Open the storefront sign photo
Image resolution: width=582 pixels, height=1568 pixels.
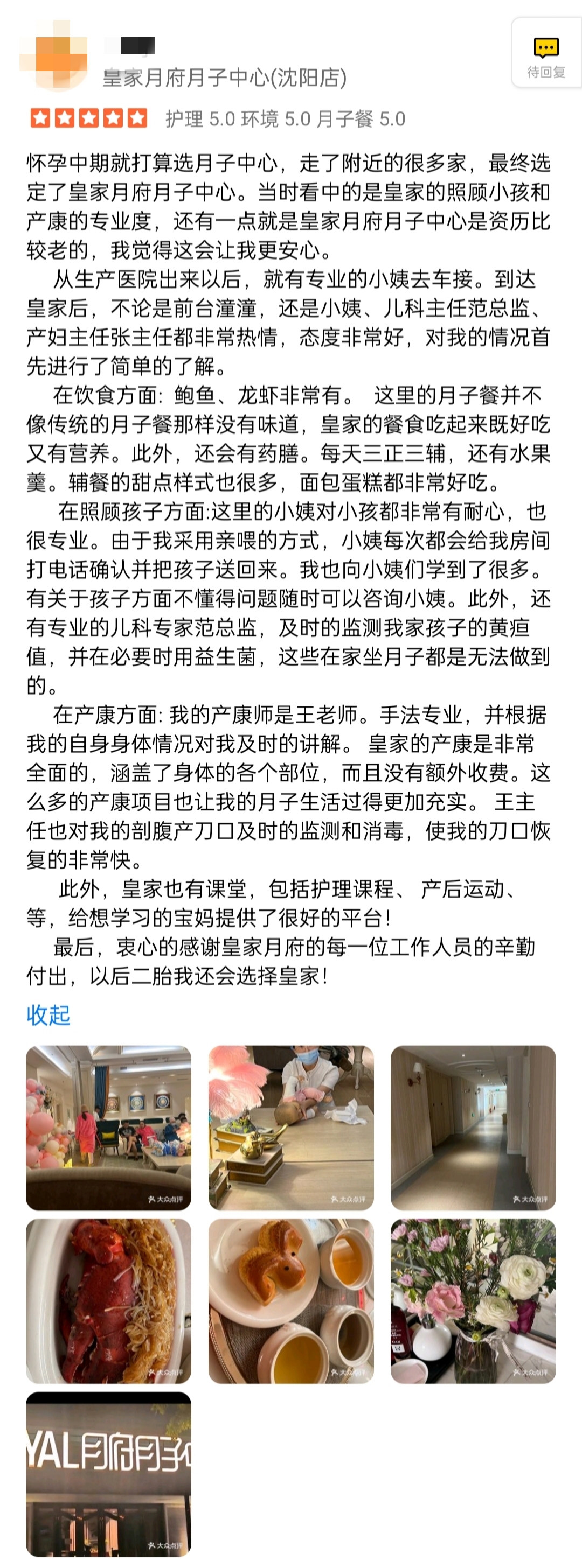tap(108, 1473)
